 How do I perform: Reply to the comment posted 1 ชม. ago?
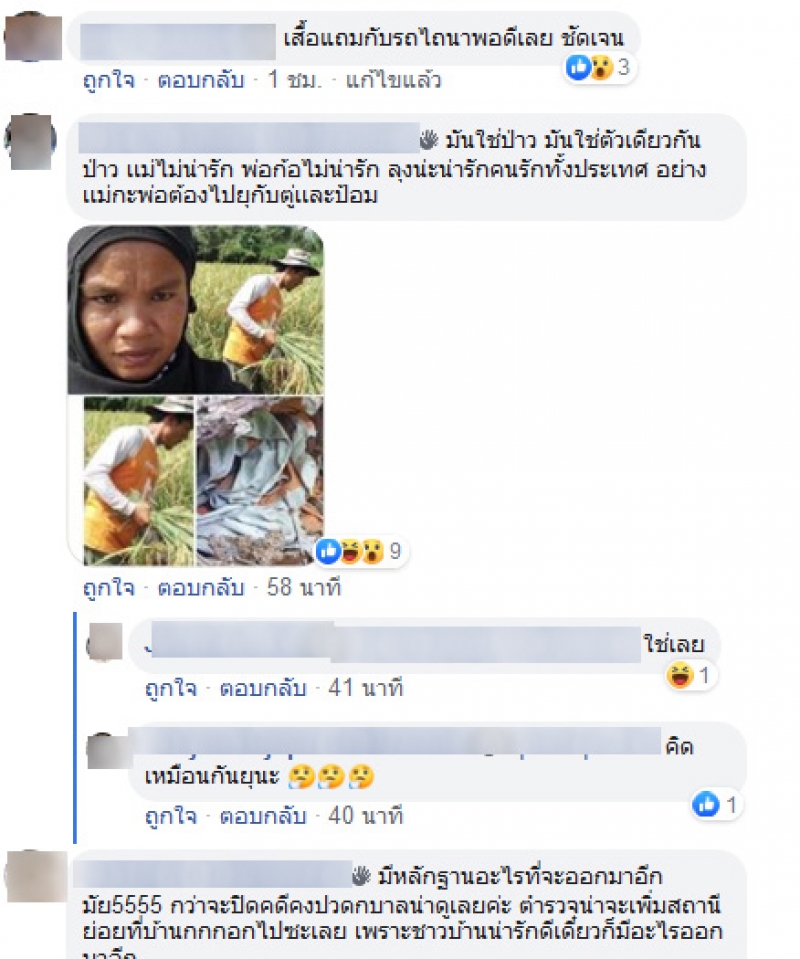[200, 80]
